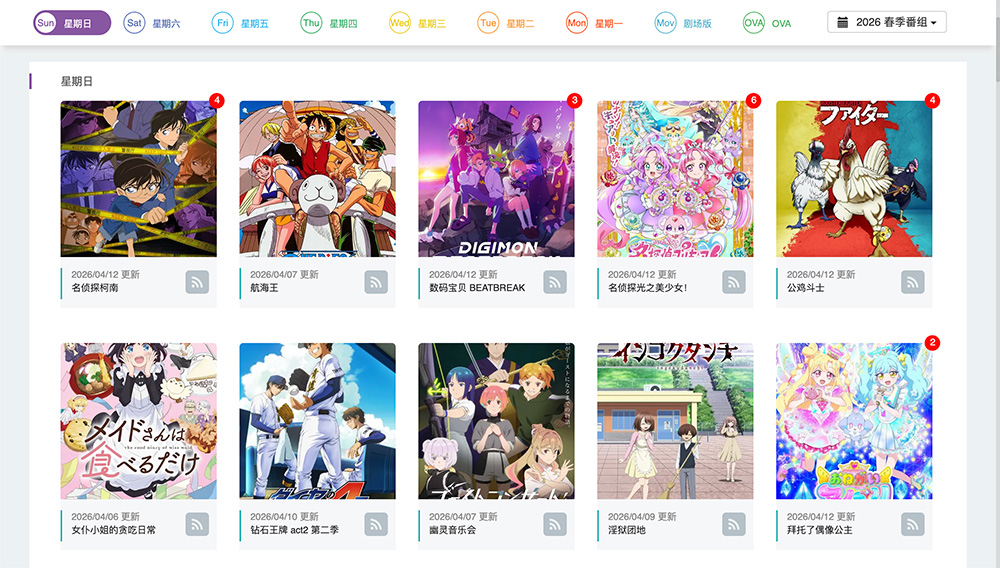Open the 拜托了偶像公主 anime card
This screenshot has width=1000, height=568.
click(854, 421)
